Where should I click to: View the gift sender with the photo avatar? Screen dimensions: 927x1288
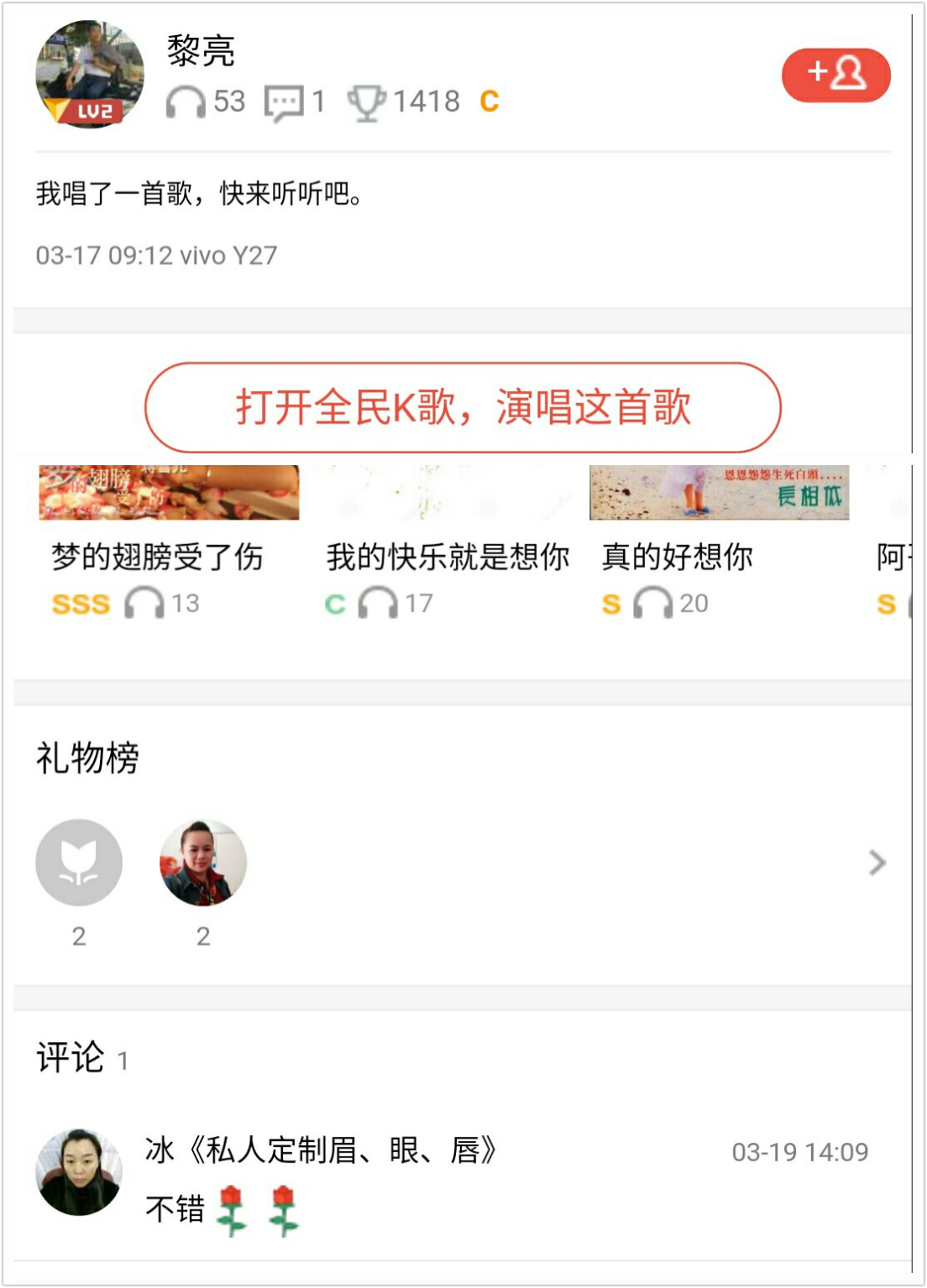click(203, 862)
